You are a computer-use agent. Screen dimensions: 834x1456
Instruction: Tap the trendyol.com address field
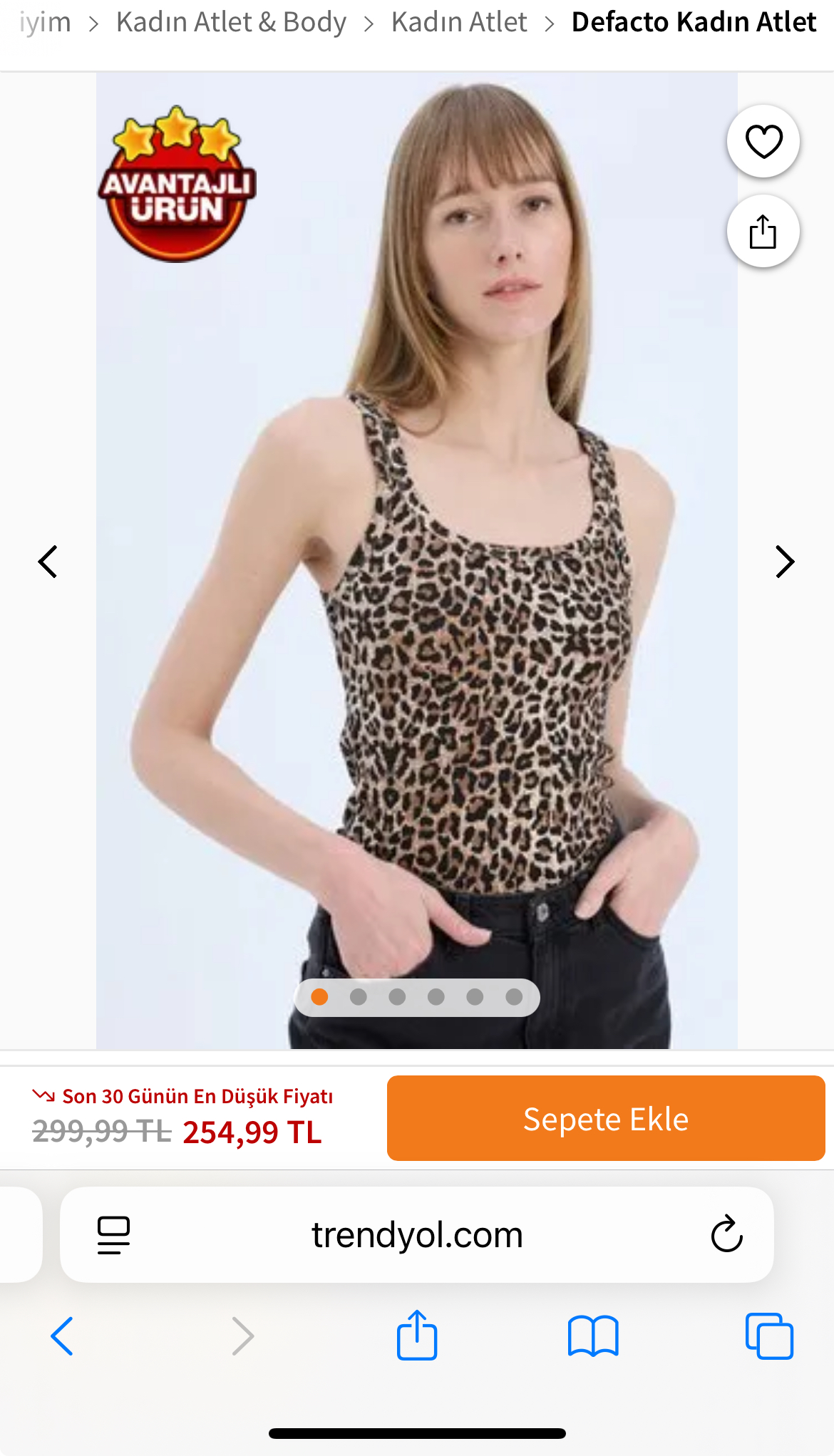pyautogui.click(x=417, y=1234)
